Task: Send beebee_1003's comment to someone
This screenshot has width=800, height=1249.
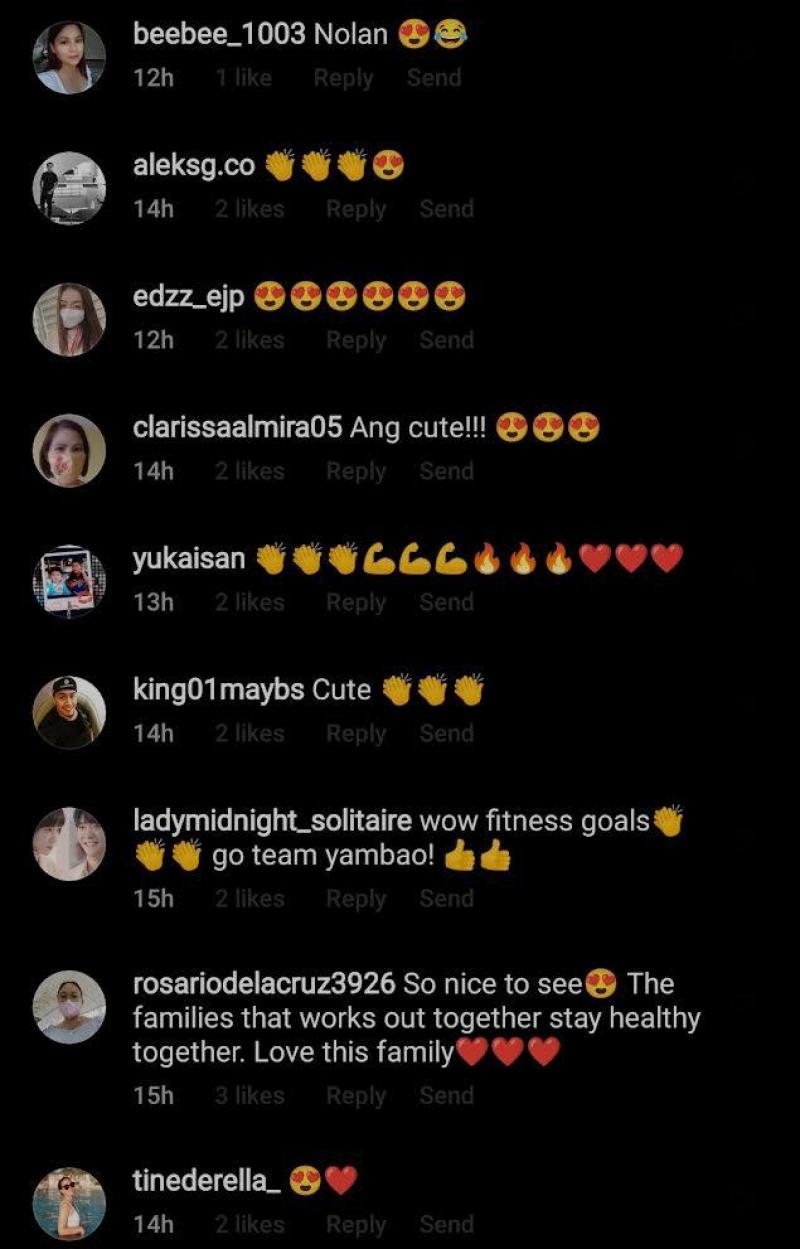Action: (x=433, y=78)
